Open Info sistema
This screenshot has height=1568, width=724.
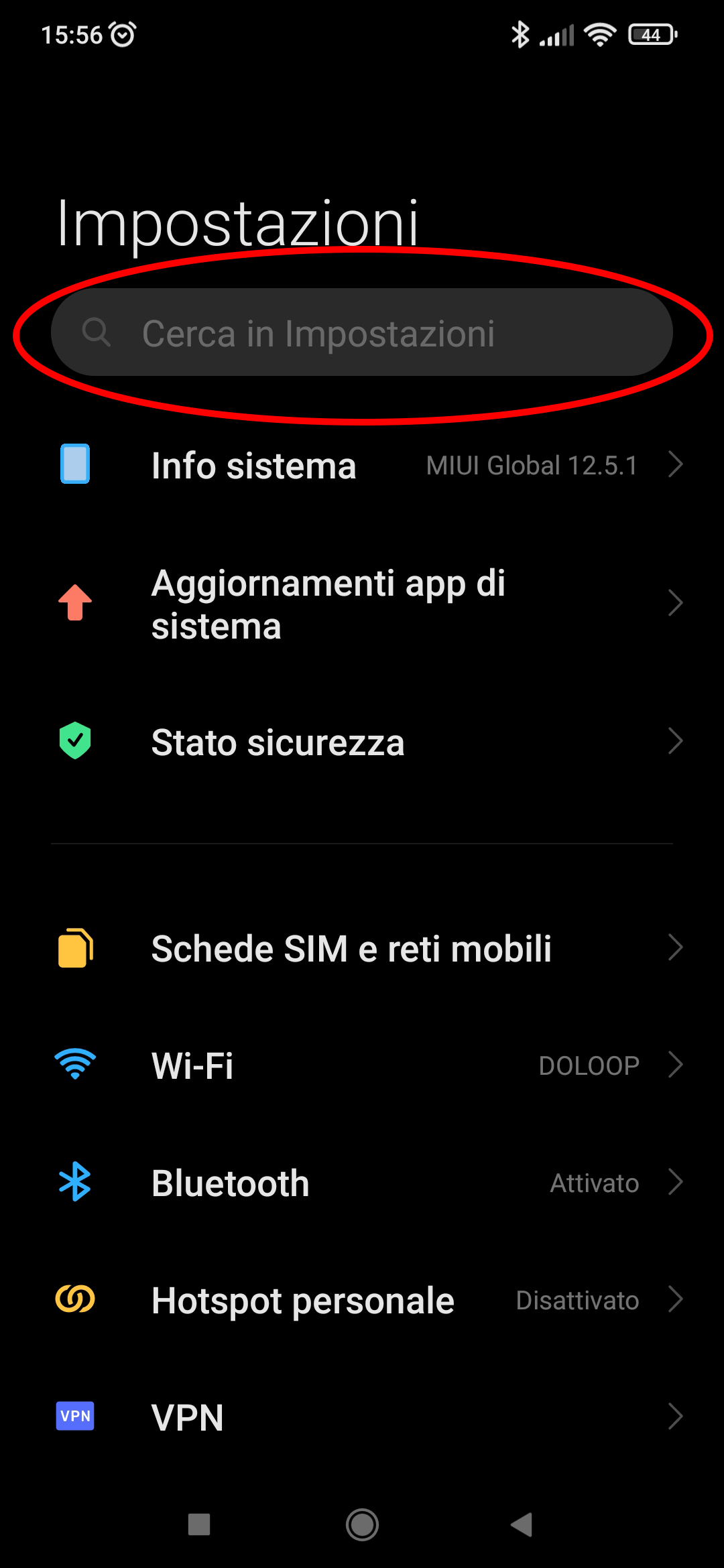coord(362,465)
